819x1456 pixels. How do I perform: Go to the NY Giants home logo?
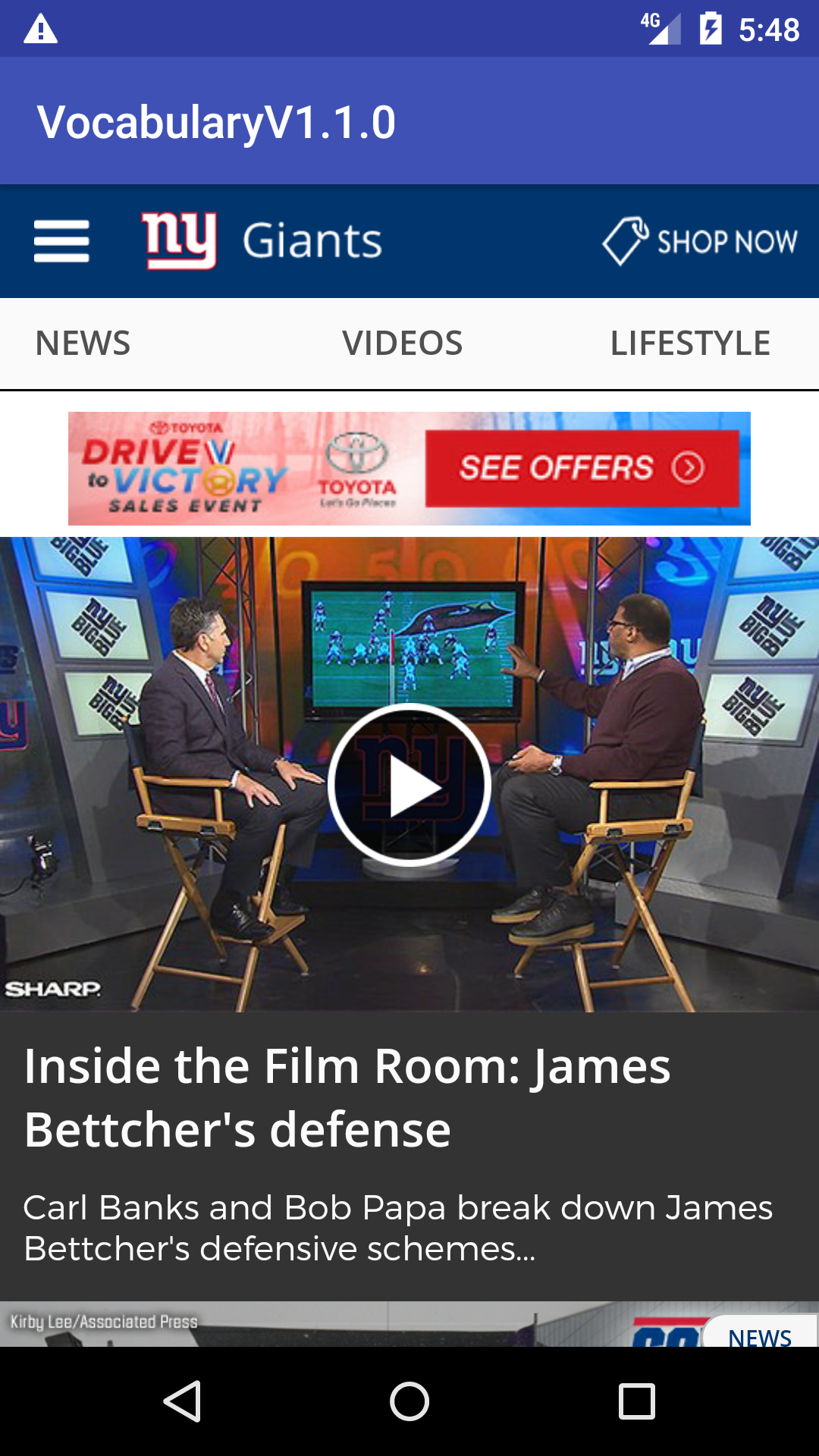[261, 241]
